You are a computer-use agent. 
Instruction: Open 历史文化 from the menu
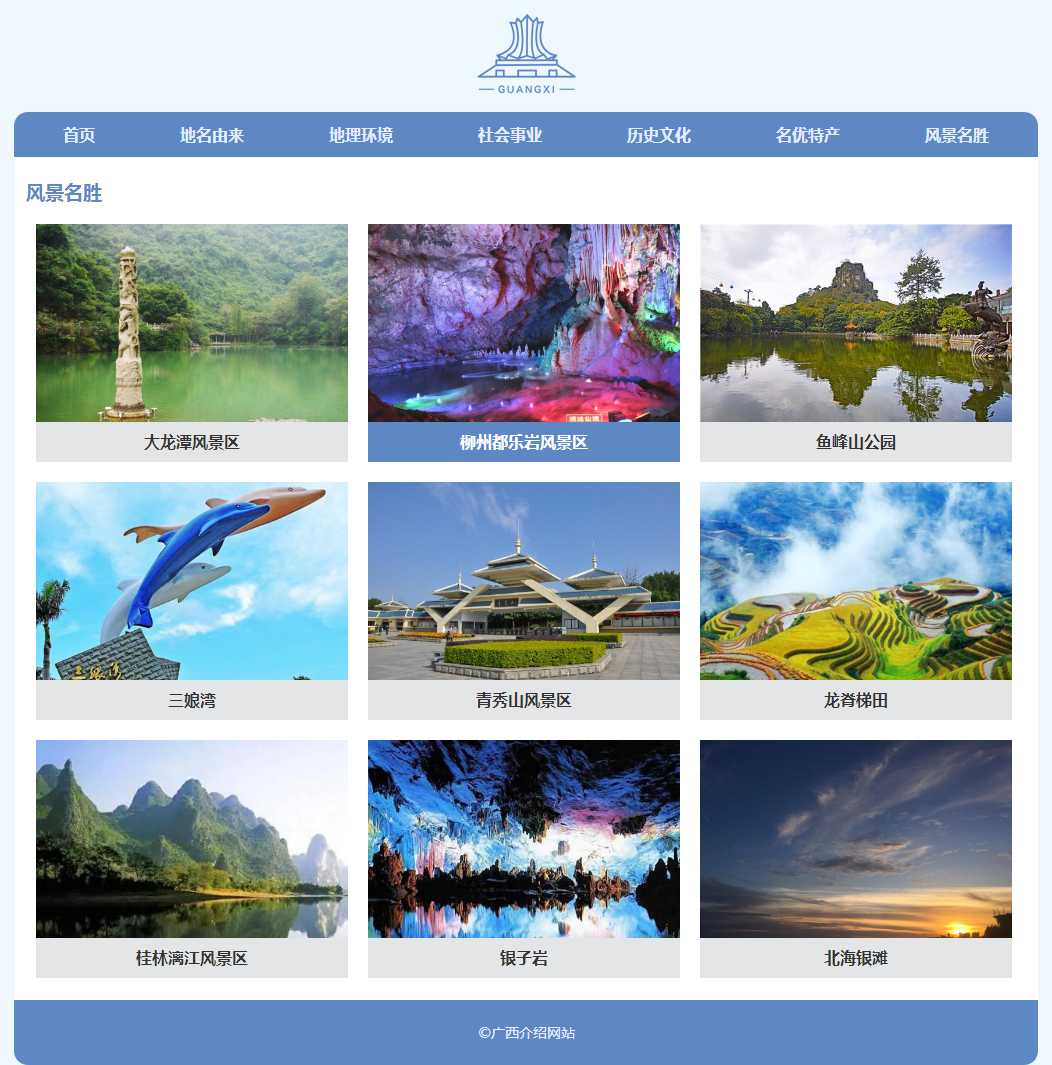pos(659,135)
